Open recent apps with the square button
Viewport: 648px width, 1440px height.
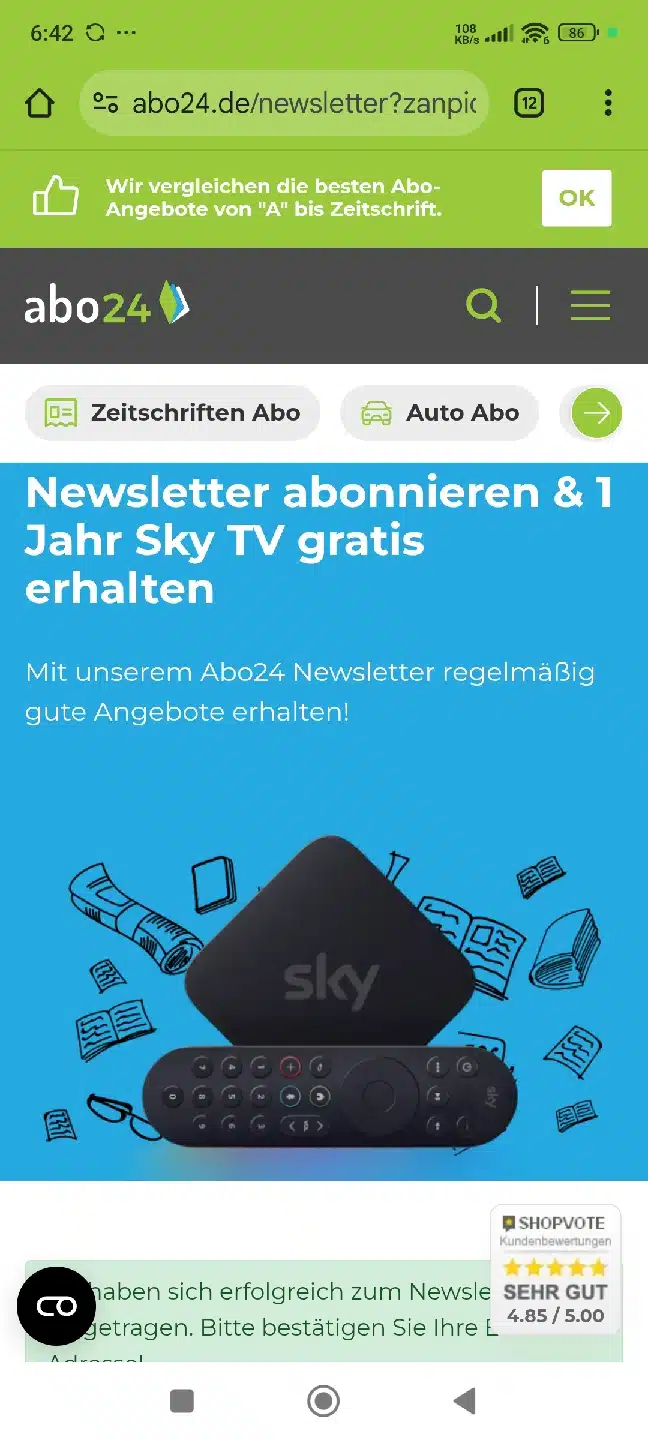click(x=182, y=1401)
